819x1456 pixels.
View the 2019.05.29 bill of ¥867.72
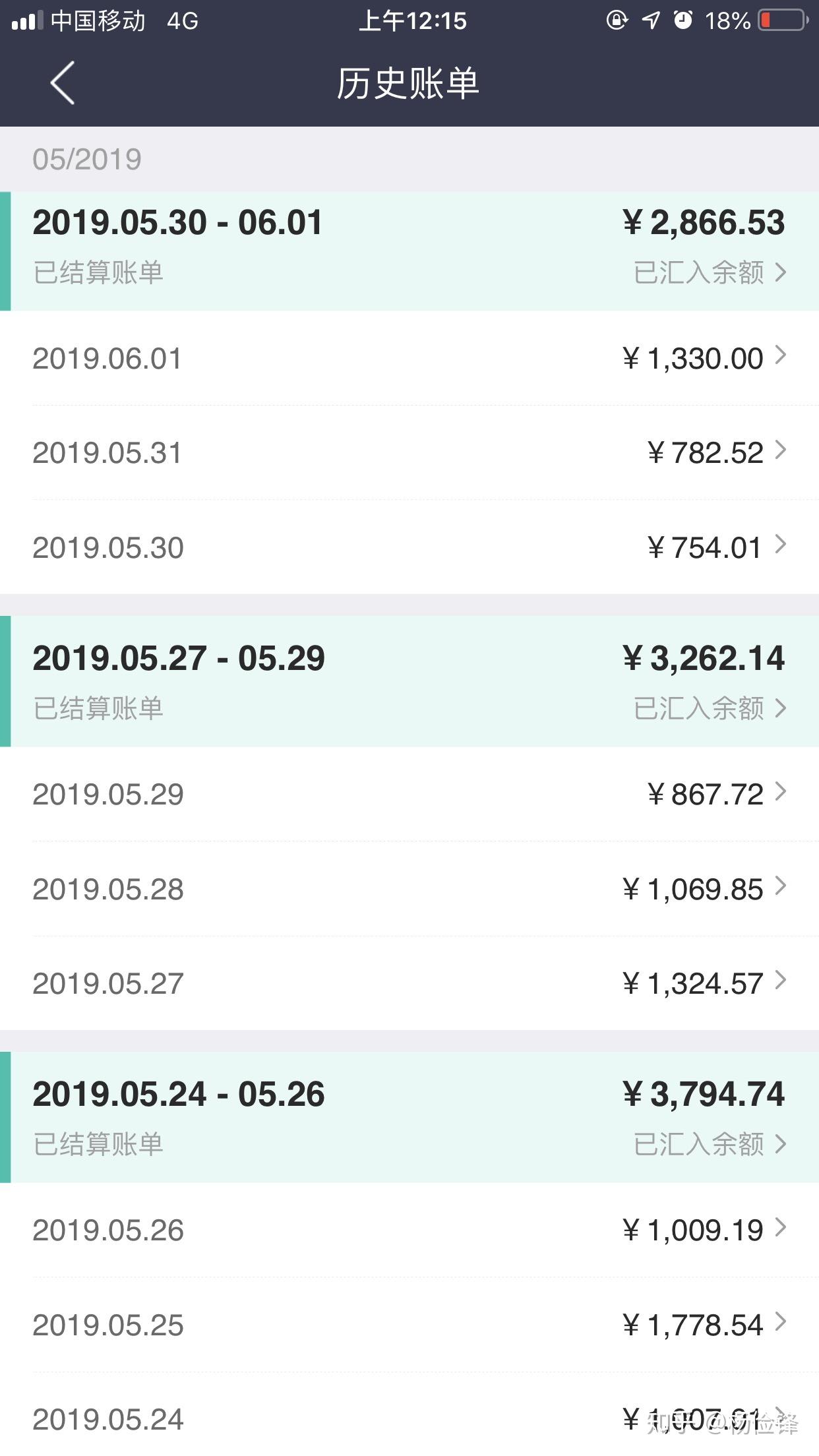coord(409,794)
